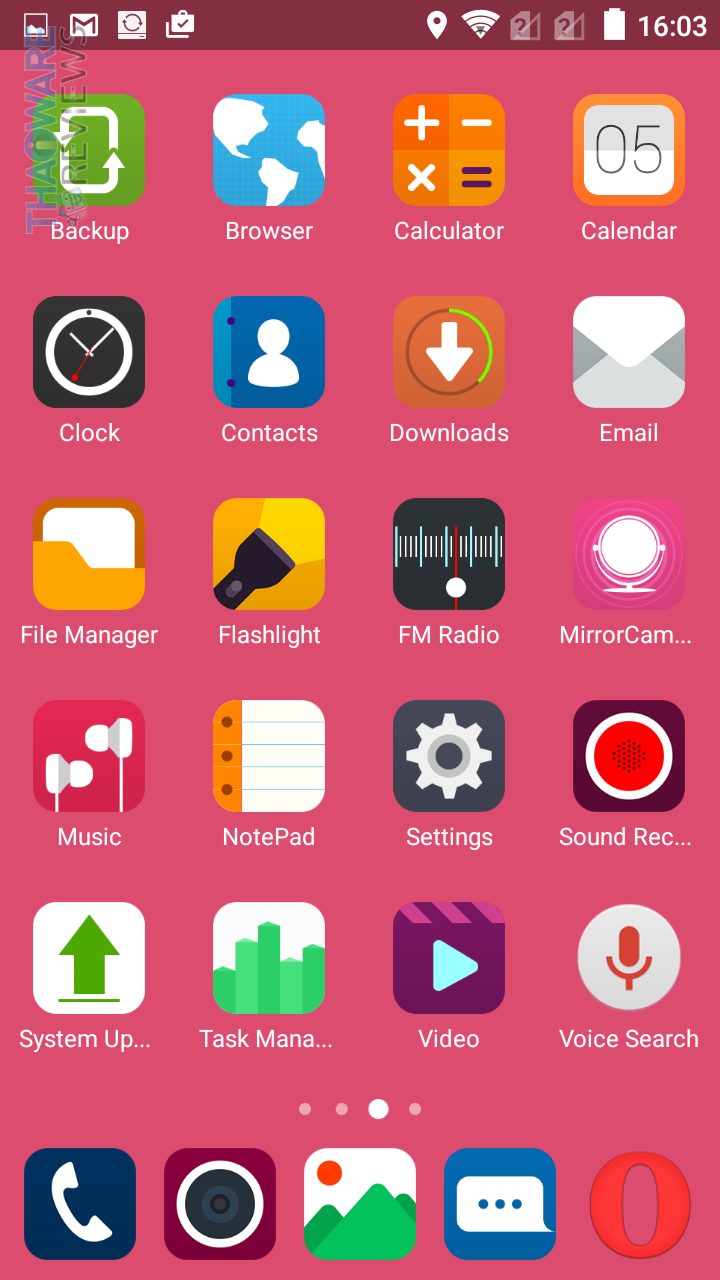This screenshot has width=720, height=1280.
Task: Open the phone dialer in the dock
Action: (80, 1204)
